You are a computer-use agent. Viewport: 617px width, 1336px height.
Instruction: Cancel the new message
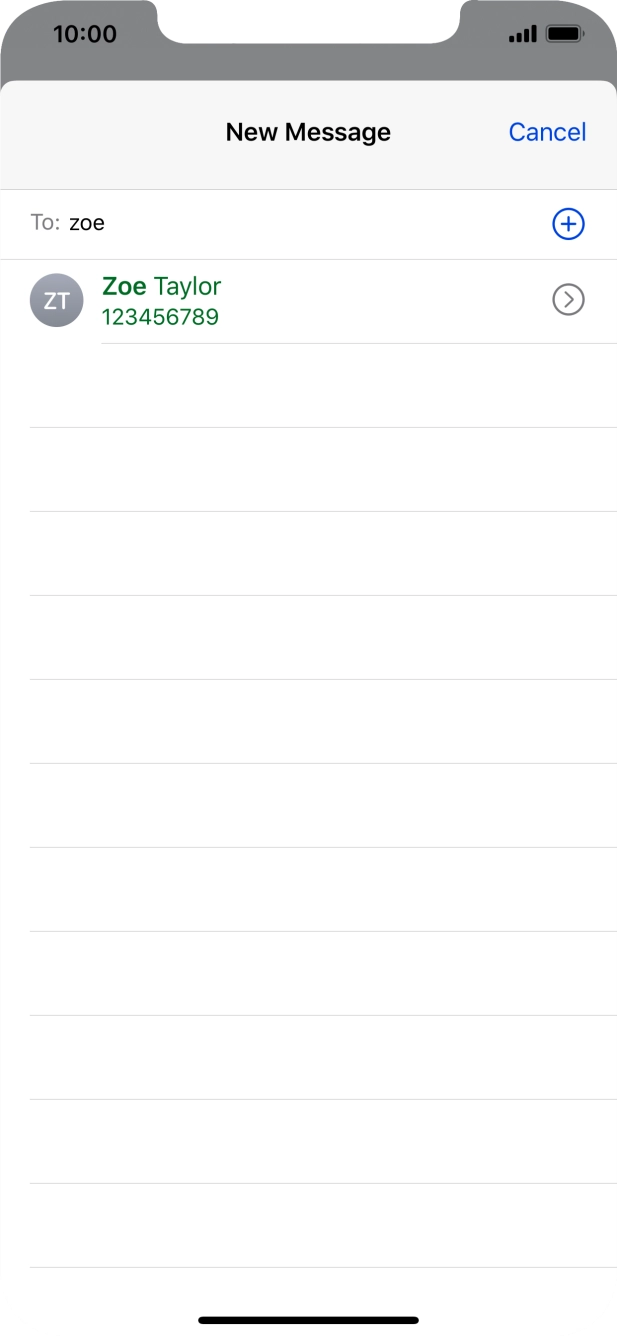click(547, 132)
